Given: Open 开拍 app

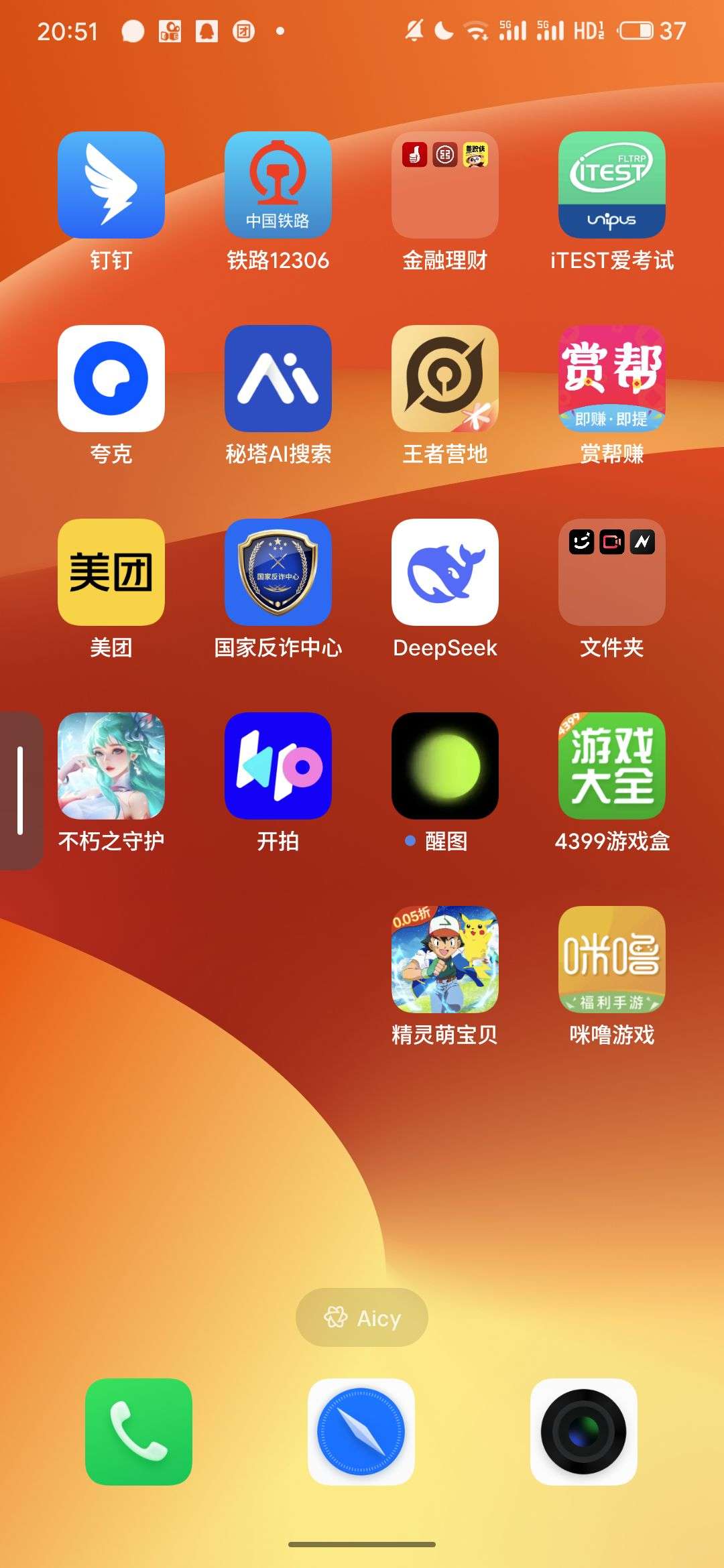Looking at the screenshot, I should 278,766.
